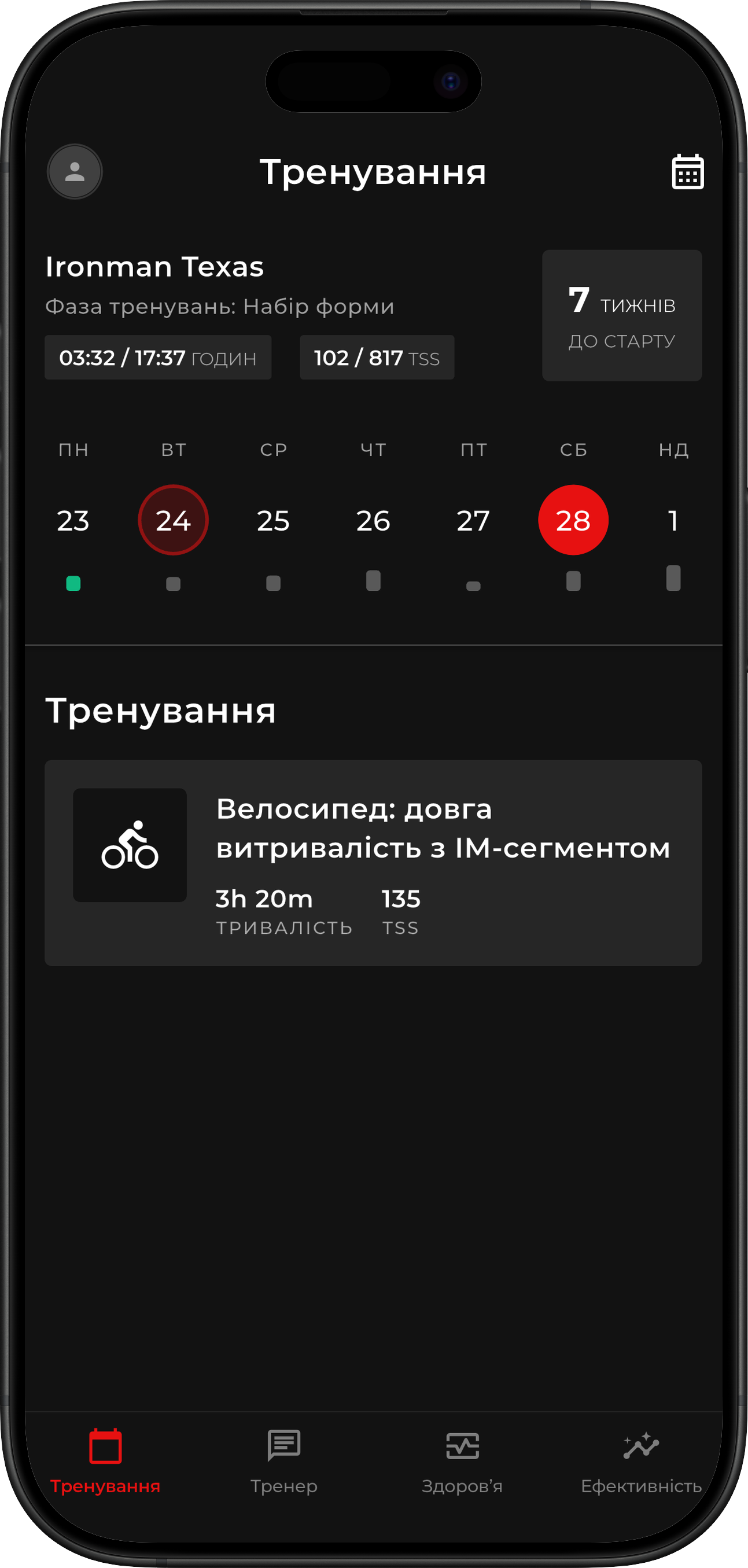The width and height of the screenshot is (748, 1568).
Task: Select Sunday the 1st
Action: [x=673, y=521]
